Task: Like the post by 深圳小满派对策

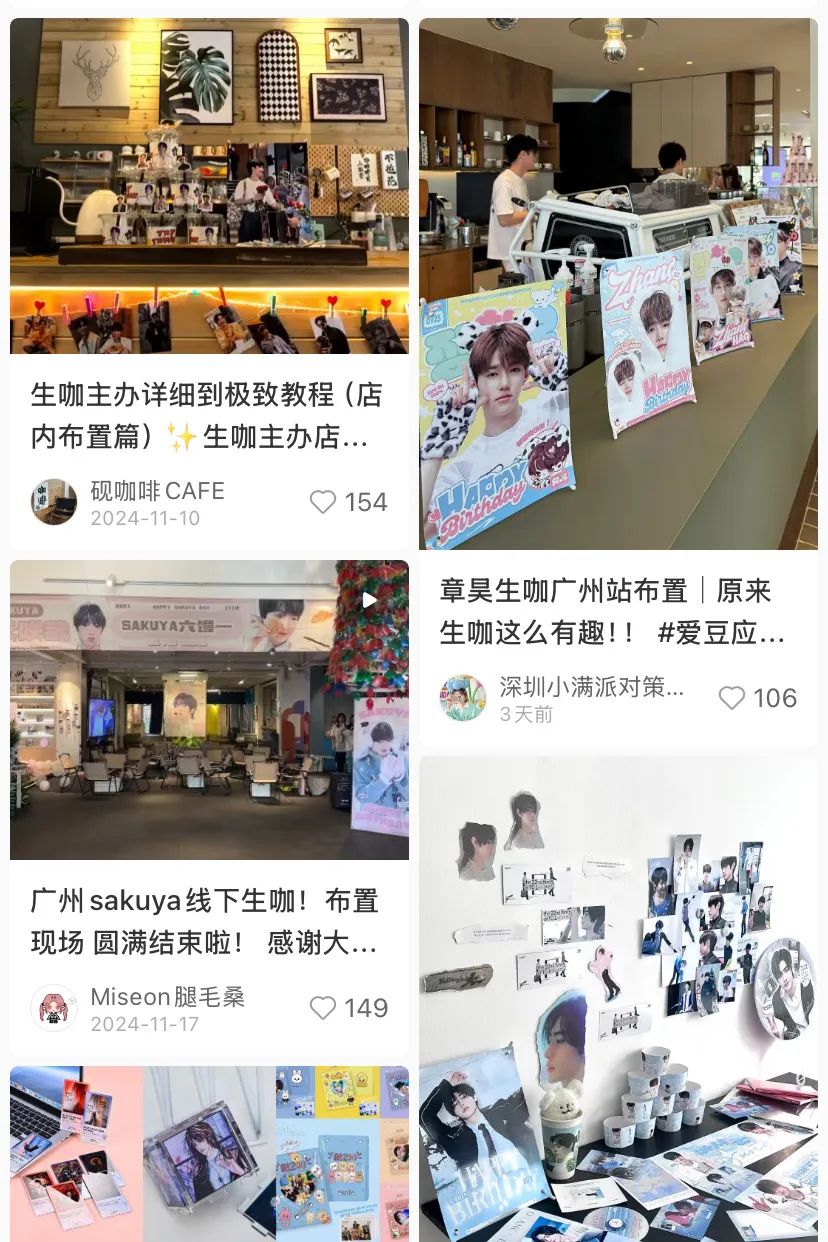Action: (732, 698)
